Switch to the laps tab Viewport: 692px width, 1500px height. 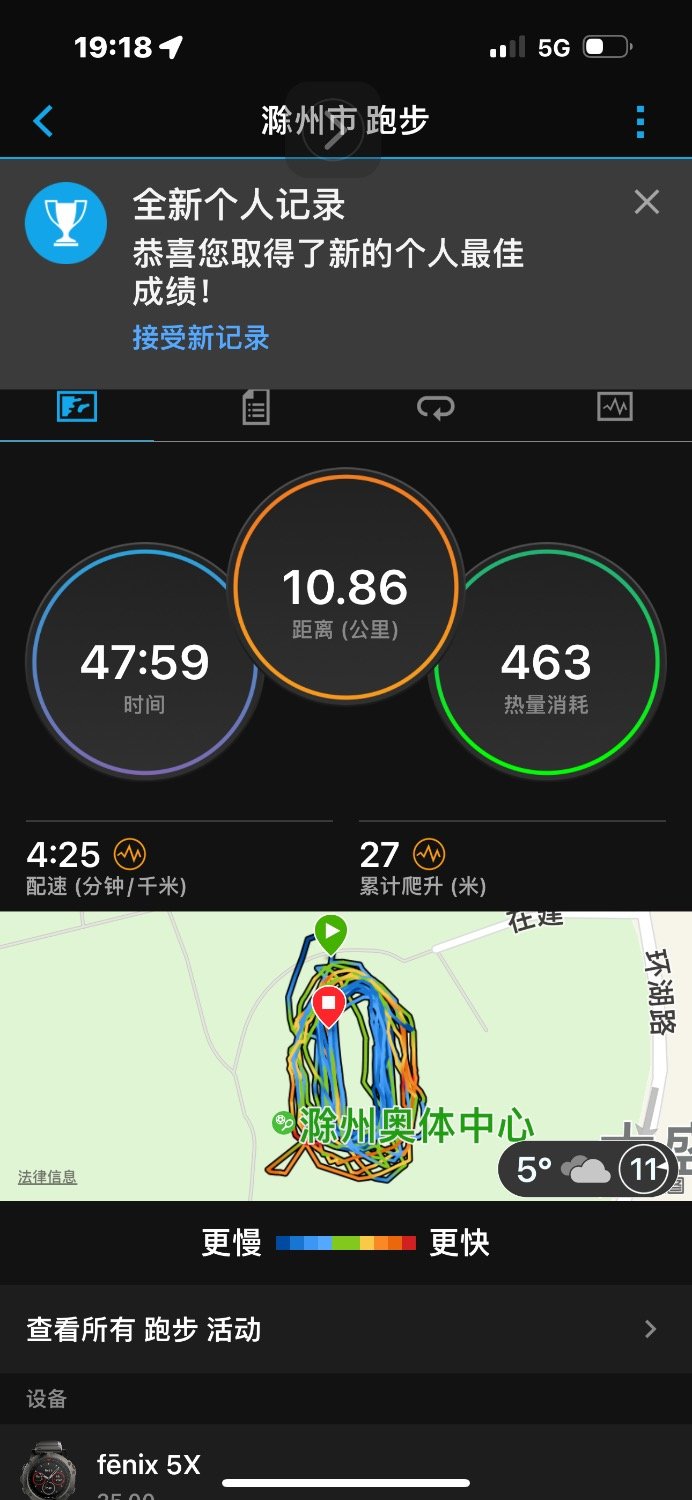pyautogui.click(x=435, y=407)
